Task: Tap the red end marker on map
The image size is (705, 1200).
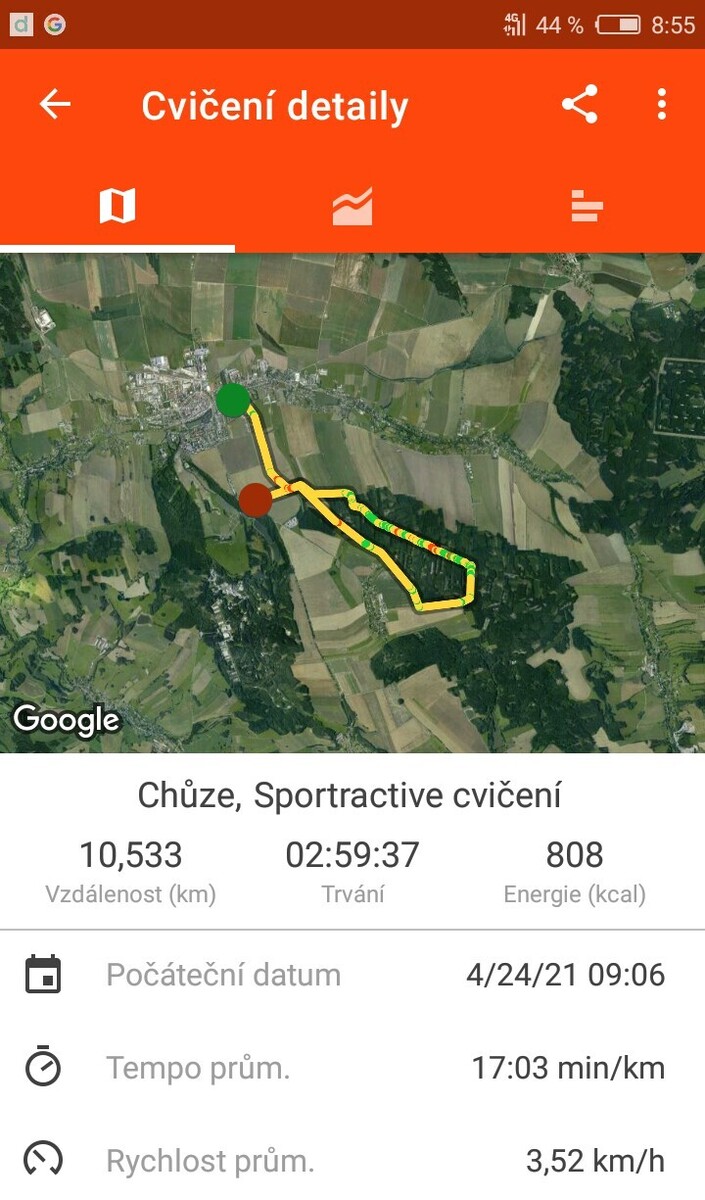Action: click(x=256, y=498)
